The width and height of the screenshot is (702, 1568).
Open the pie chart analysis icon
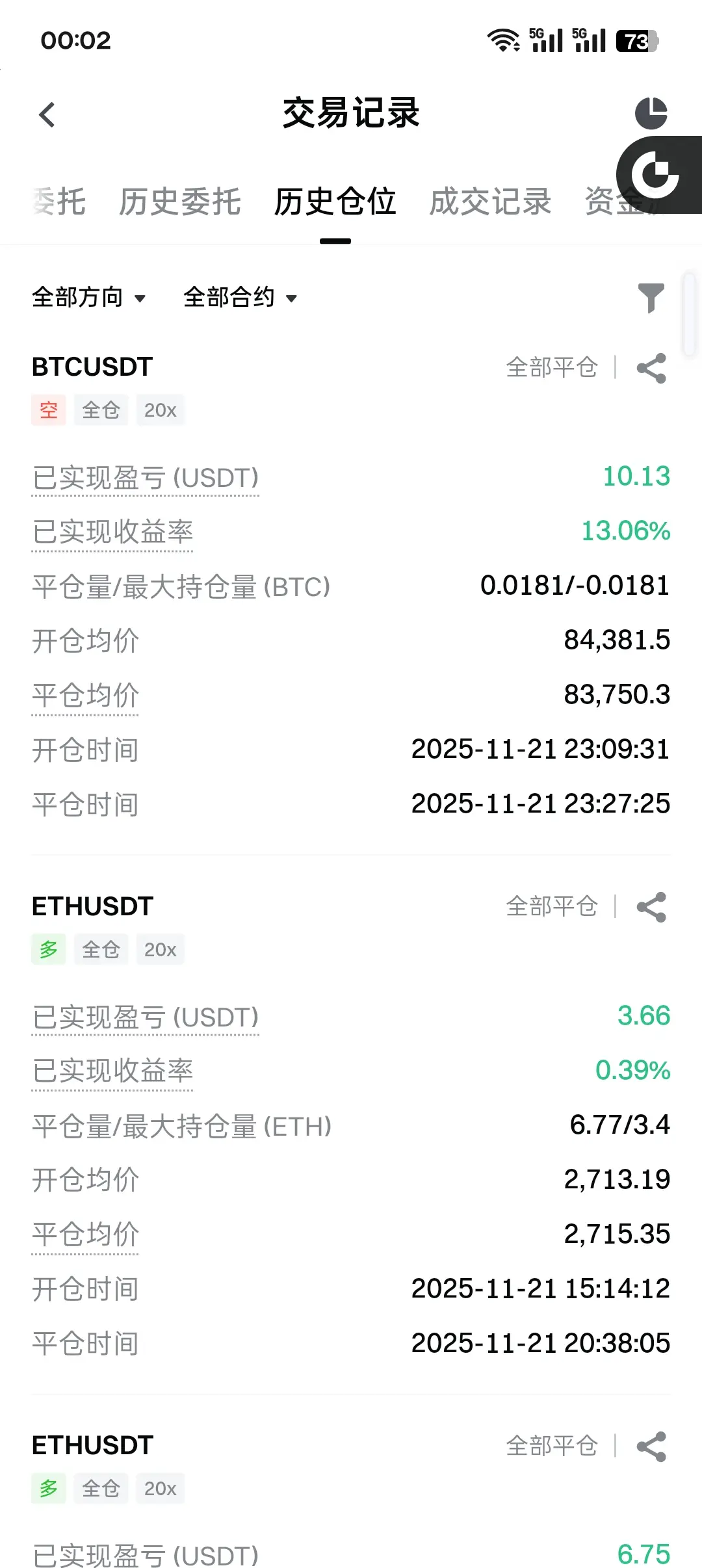651,114
